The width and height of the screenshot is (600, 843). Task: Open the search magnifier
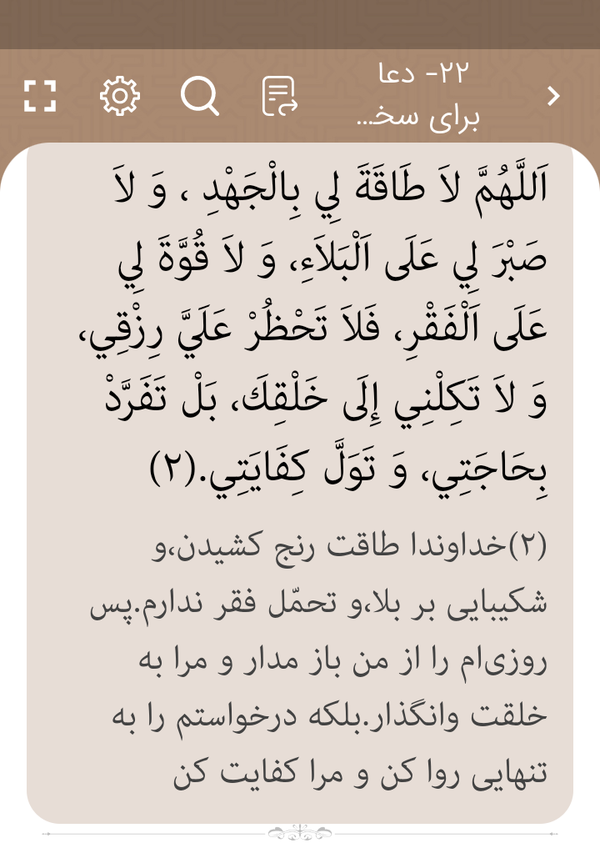pyautogui.click(x=199, y=96)
